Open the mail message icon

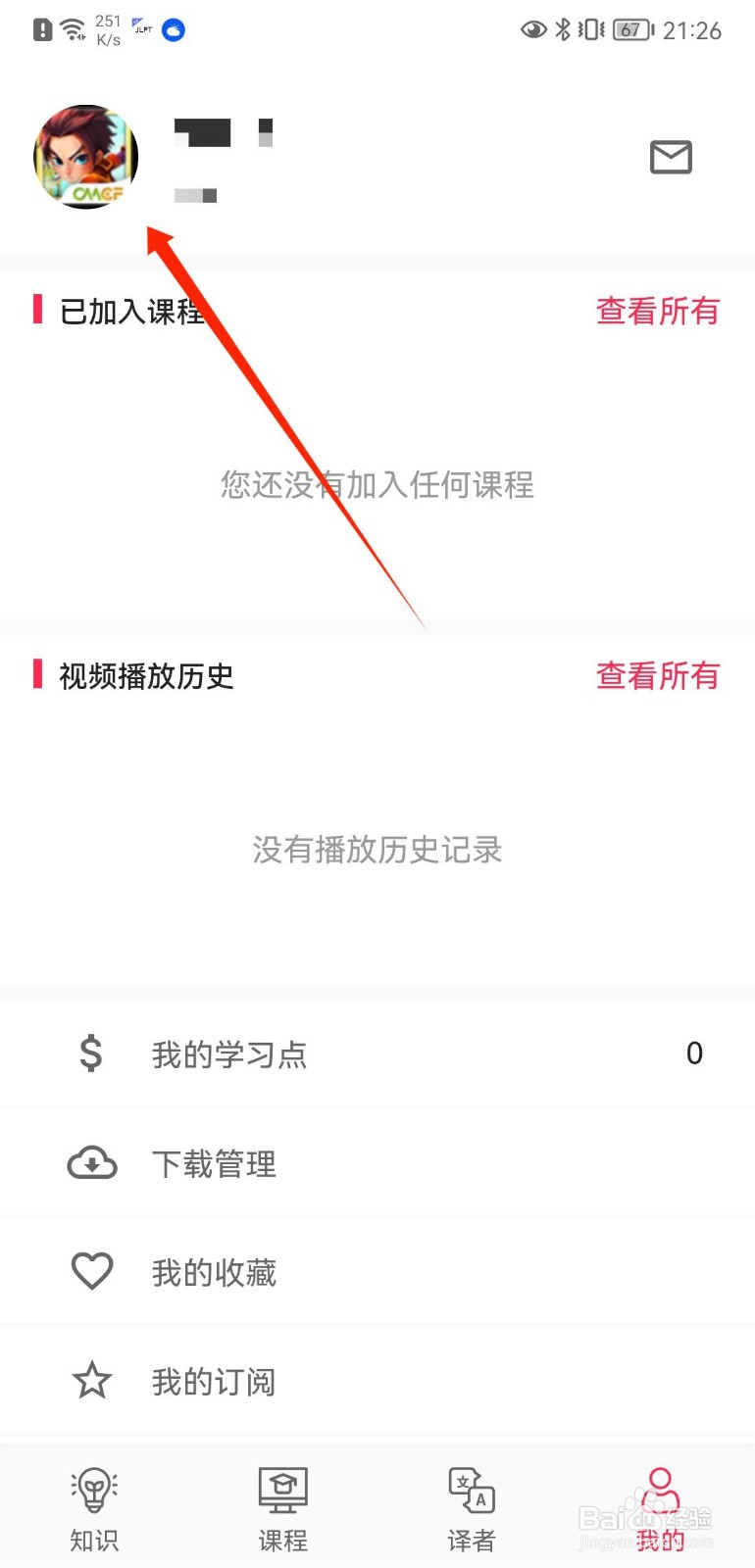[671, 157]
